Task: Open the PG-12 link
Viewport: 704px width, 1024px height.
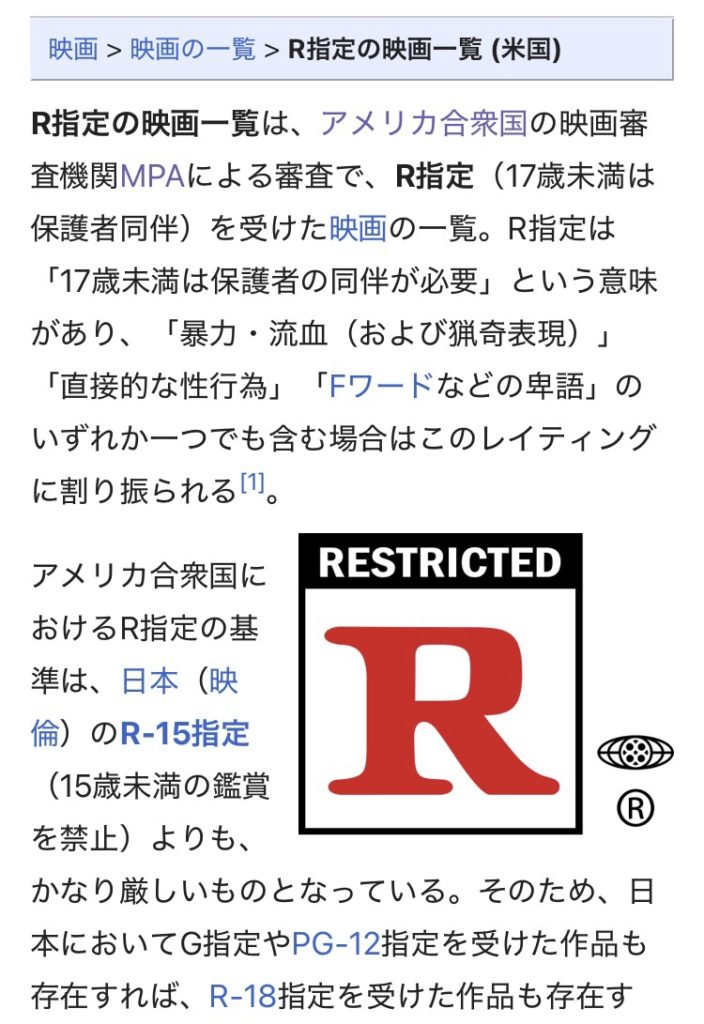Action: [335, 942]
